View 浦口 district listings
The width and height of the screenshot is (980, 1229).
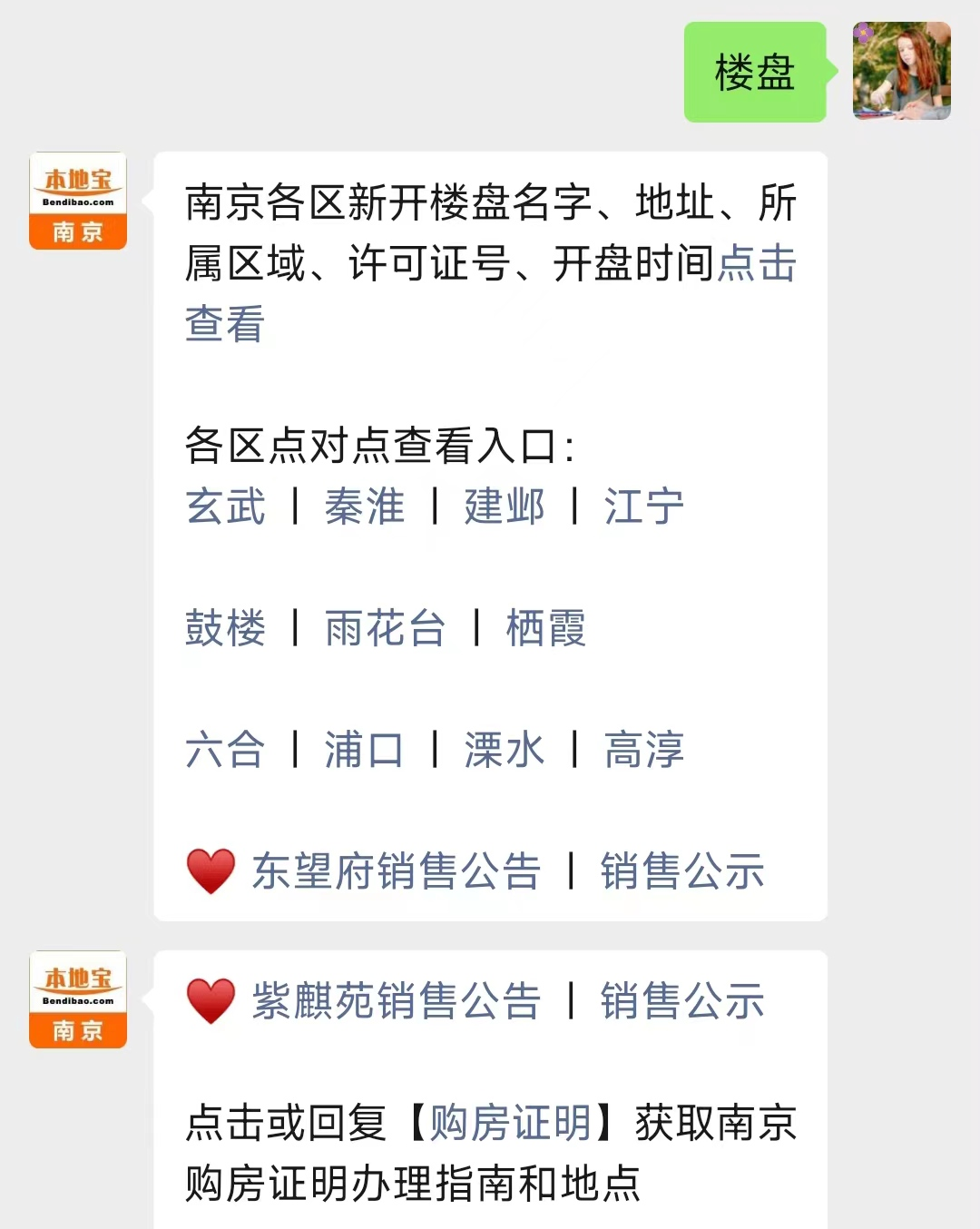(x=365, y=750)
